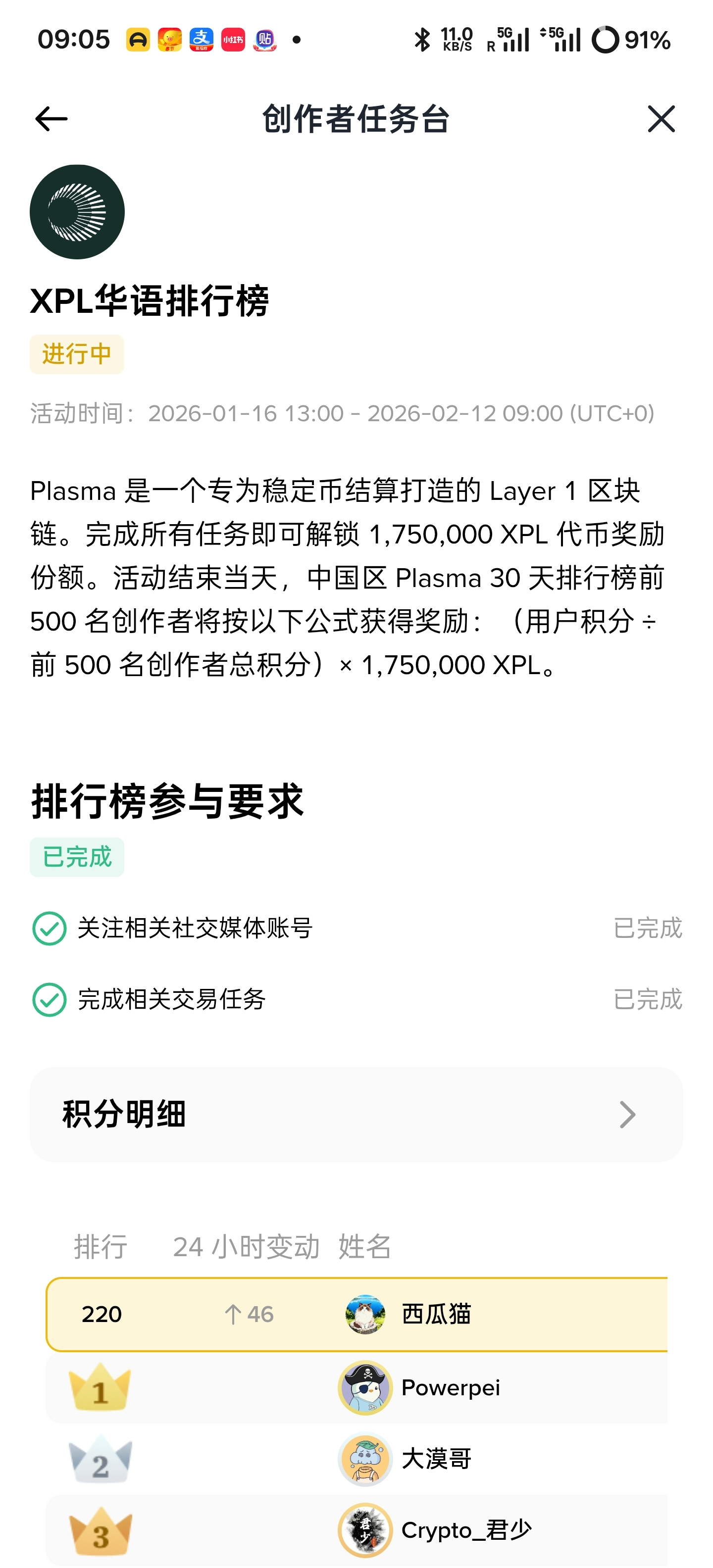
Task: Go back using the top-left arrow
Action: coord(51,119)
